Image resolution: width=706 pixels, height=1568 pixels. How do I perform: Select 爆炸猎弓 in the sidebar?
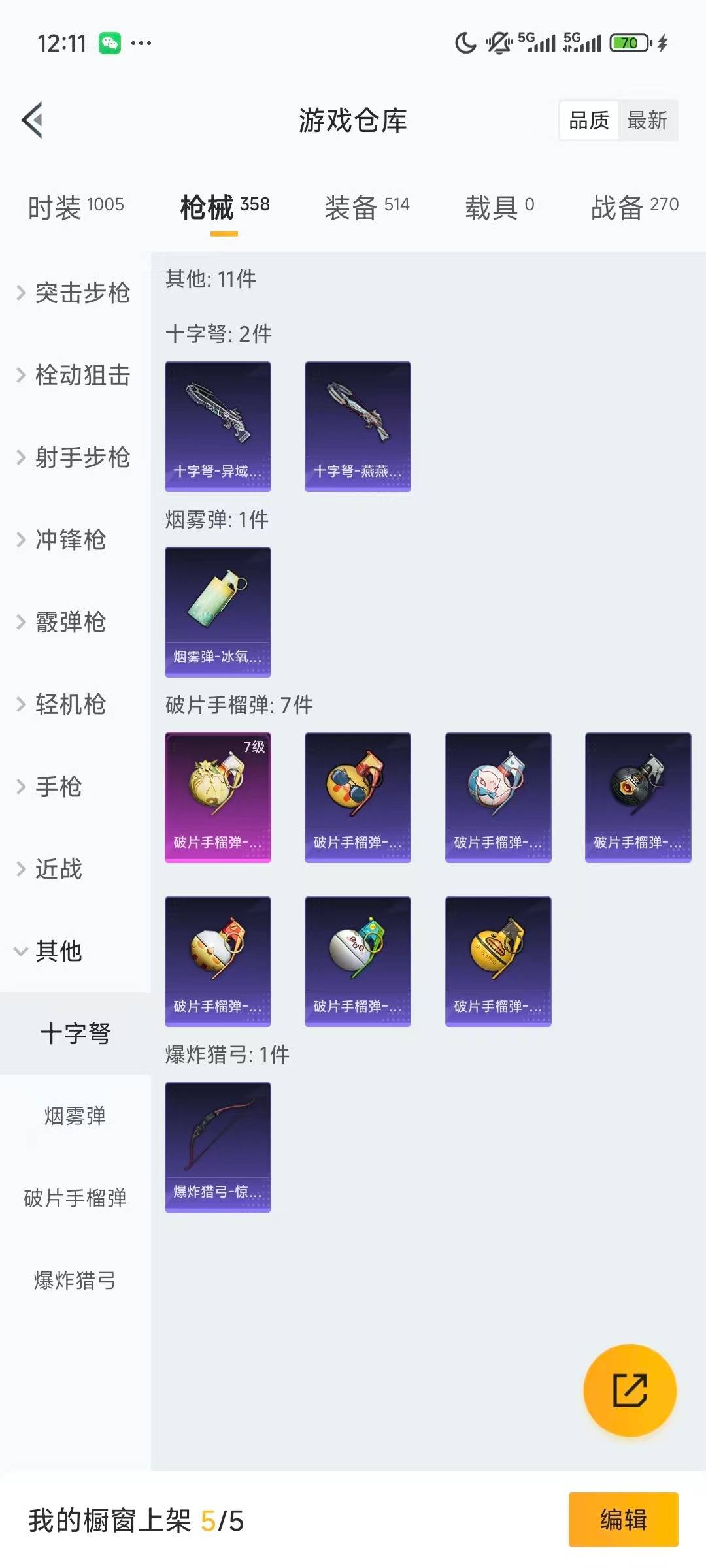click(74, 1281)
